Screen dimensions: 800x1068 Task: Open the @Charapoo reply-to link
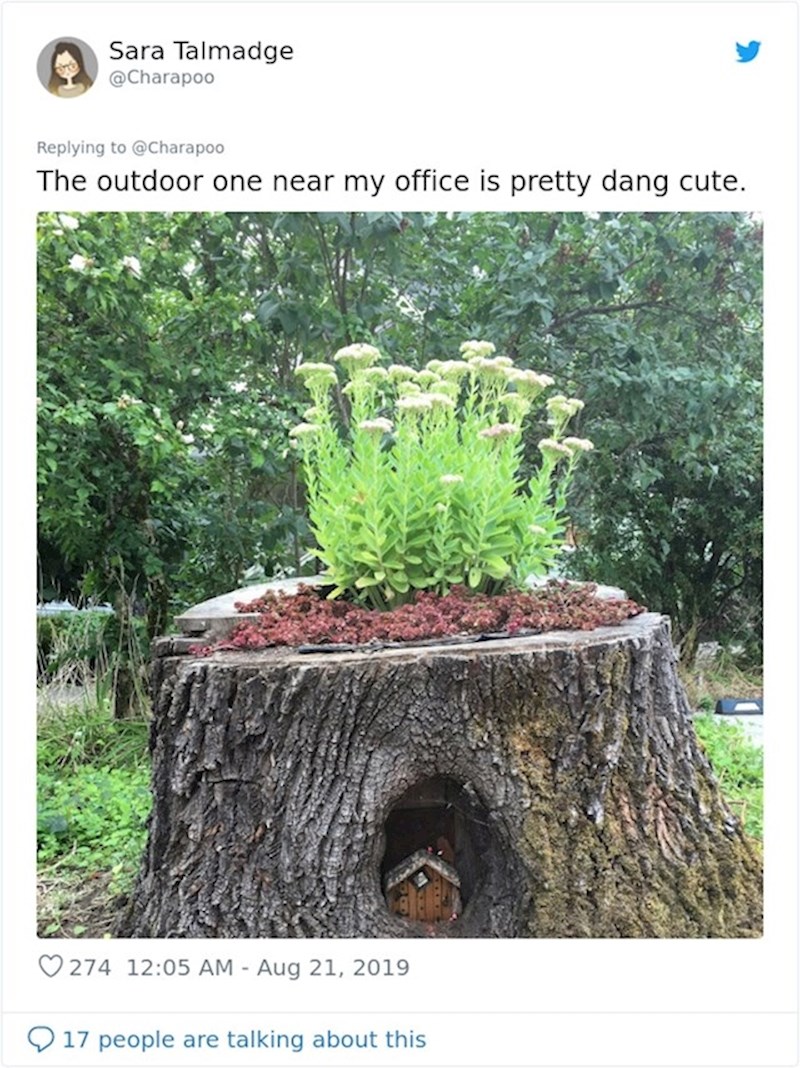(x=178, y=147)
